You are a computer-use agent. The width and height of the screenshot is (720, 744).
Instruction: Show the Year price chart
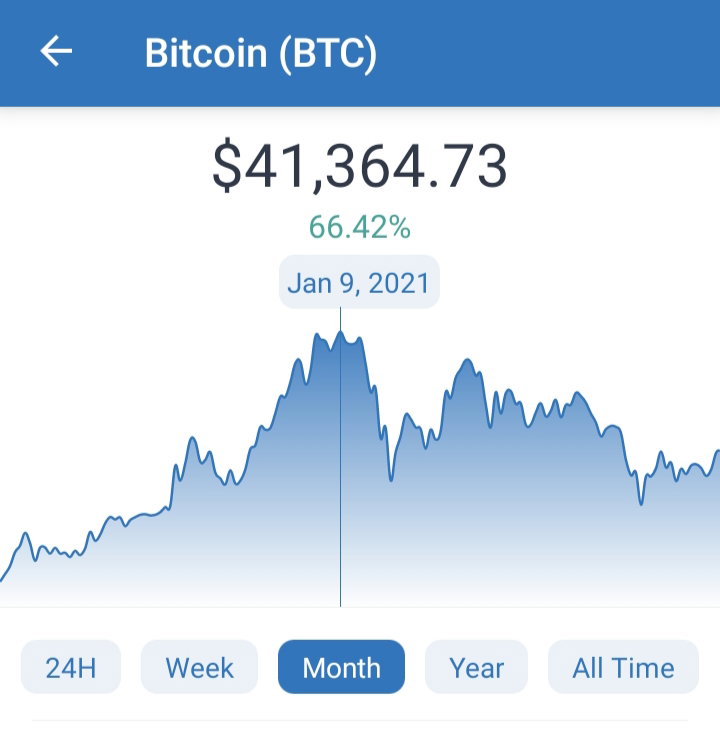click(476, 667)
